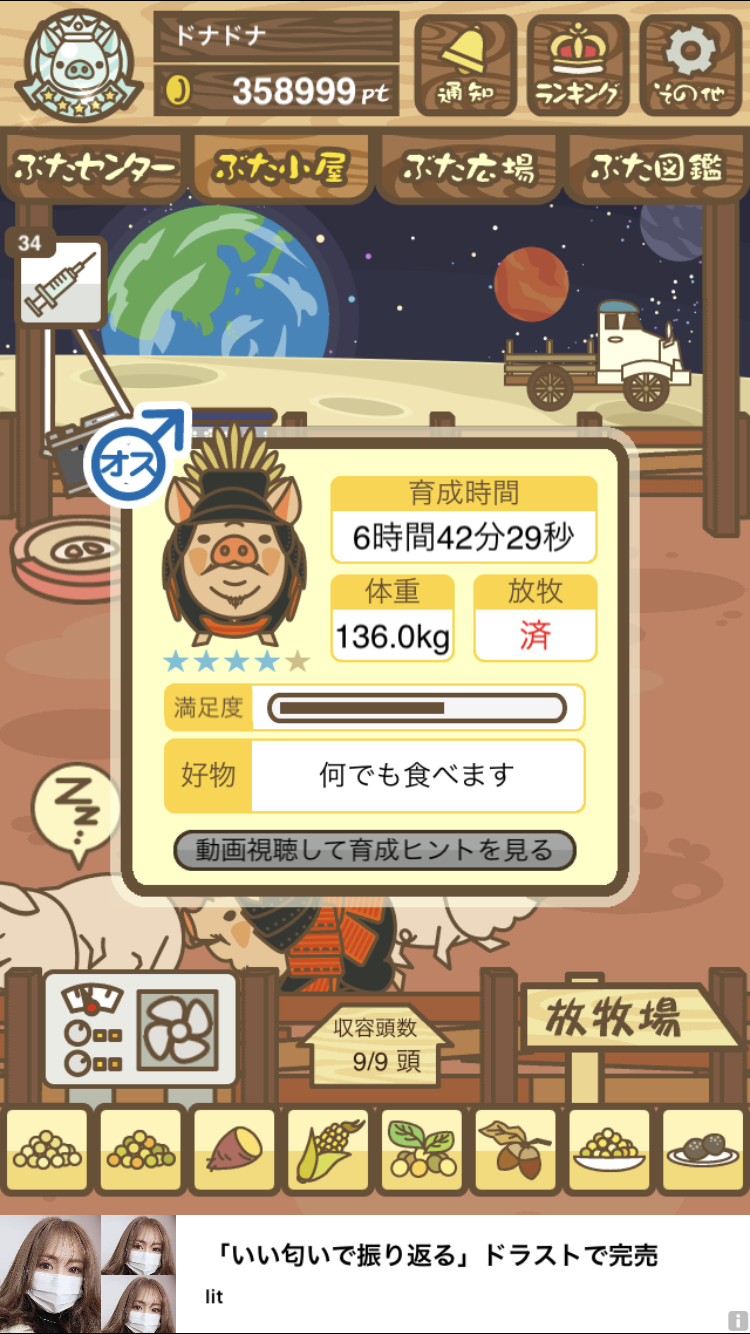This screenshot has width=750, height=1334.
Task: Pick the dark truffle feed on plate
Action: 704,1152
